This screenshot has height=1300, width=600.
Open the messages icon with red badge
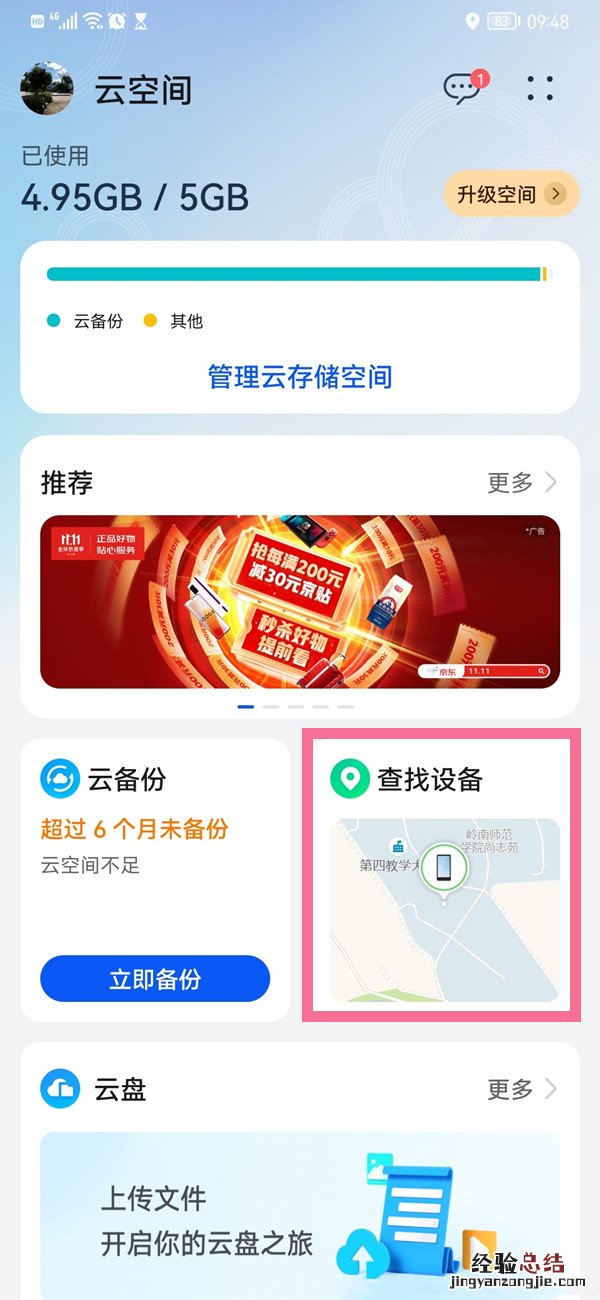coord(463,89)
